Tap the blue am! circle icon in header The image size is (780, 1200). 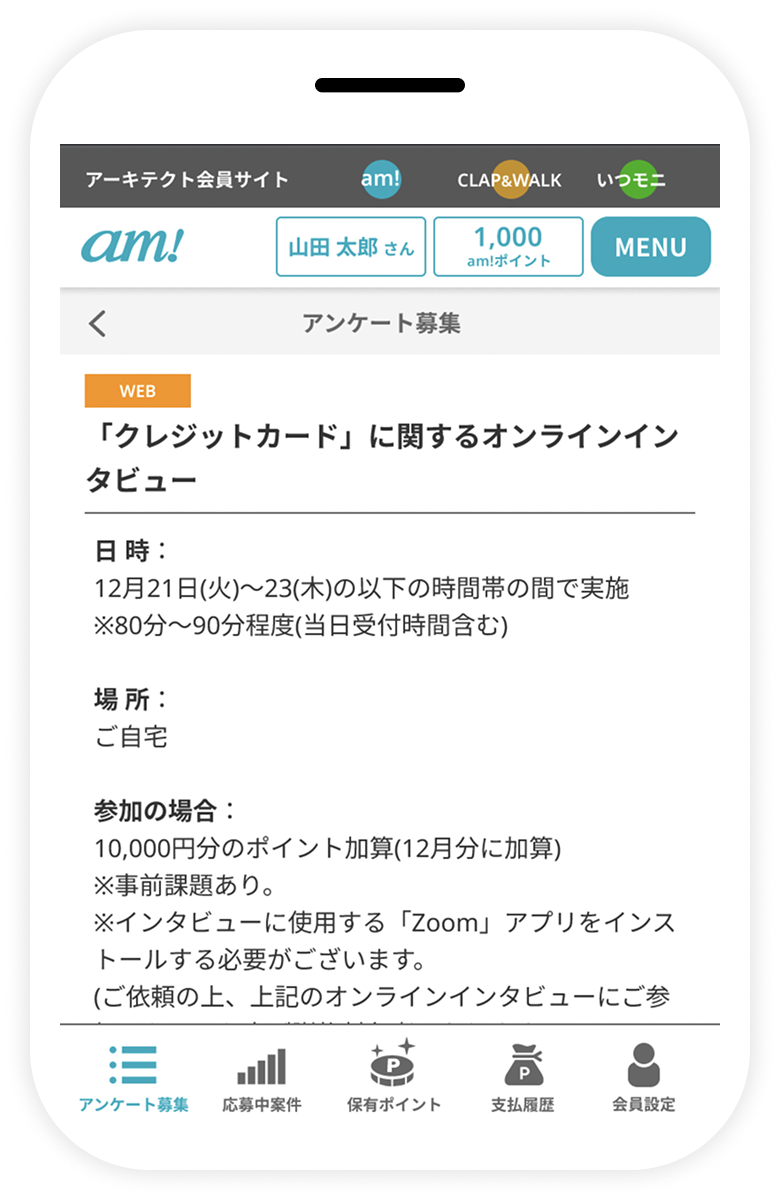(381, 178)
